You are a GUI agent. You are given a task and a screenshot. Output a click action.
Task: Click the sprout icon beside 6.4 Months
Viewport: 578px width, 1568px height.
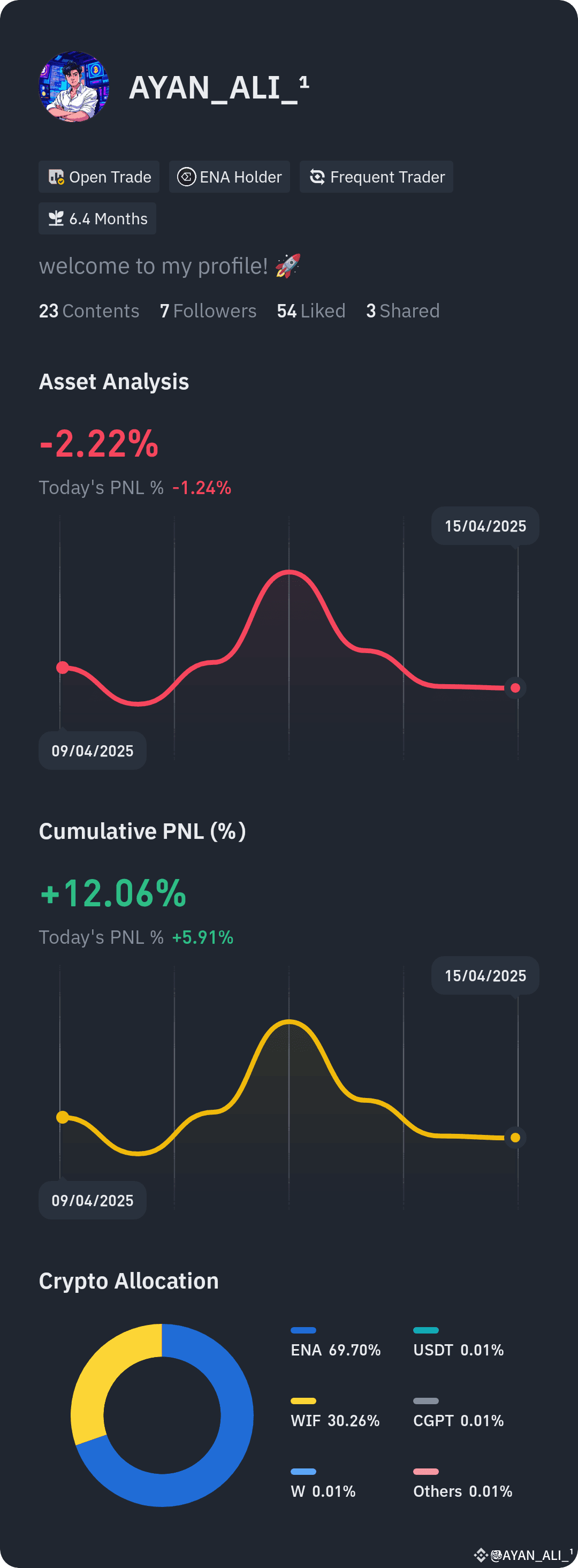click(56, 218)
